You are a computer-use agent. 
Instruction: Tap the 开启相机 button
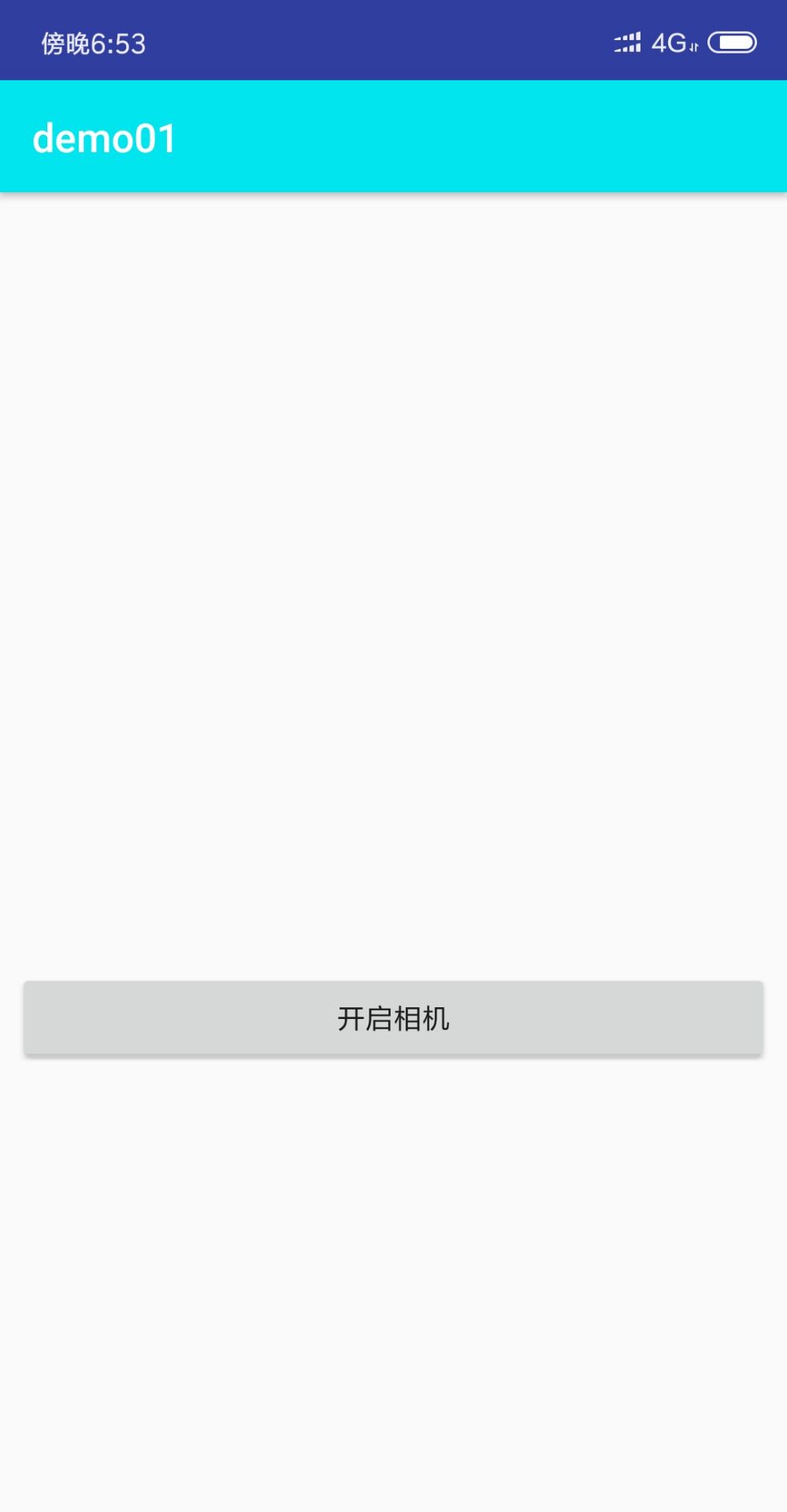[393, 1017]
